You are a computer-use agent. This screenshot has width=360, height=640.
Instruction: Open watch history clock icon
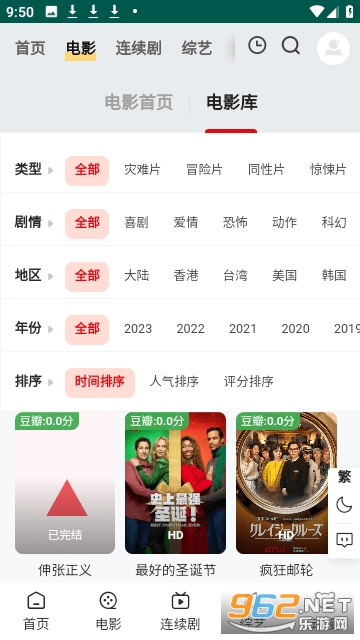coord(257,45)
